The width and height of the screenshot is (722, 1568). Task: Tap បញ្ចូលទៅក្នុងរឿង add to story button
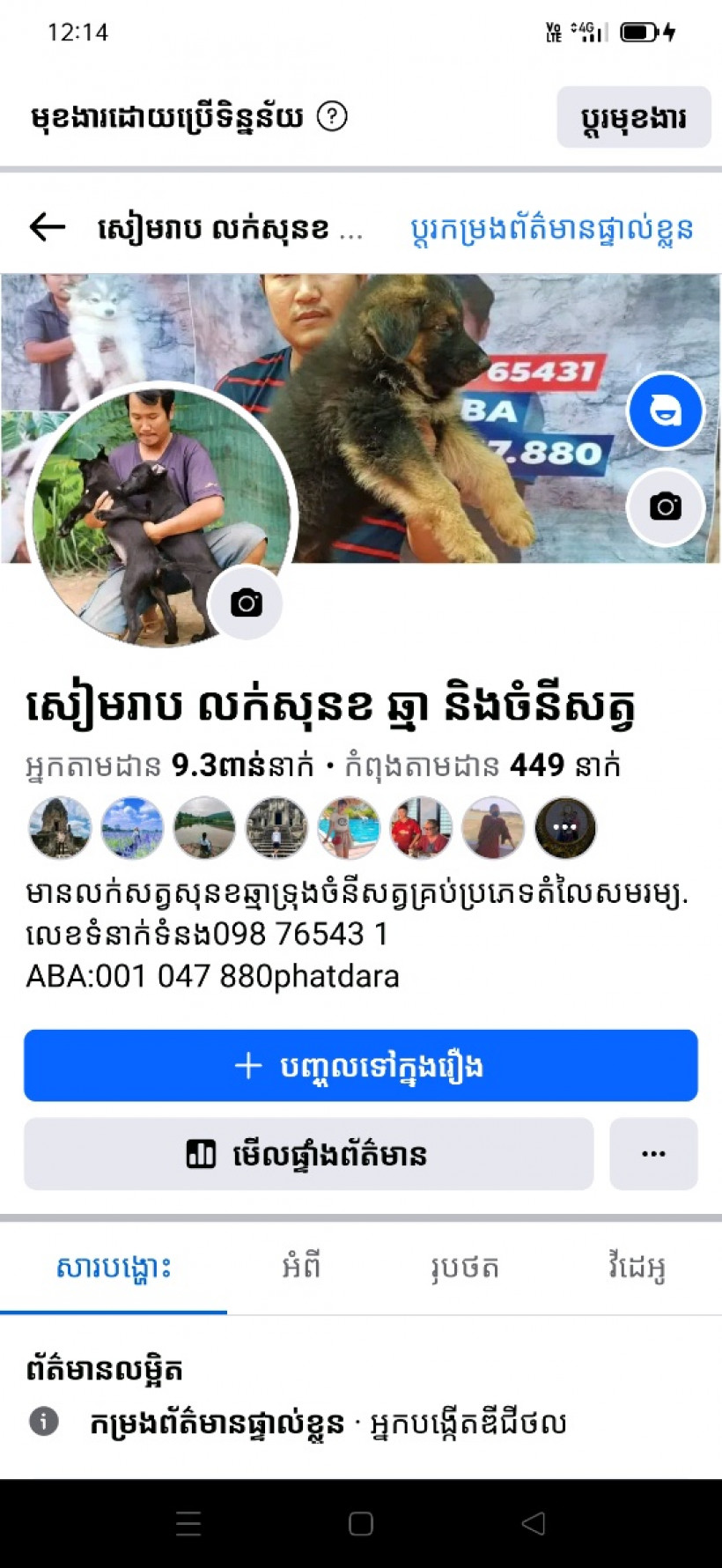click(x=361, y=1066)
